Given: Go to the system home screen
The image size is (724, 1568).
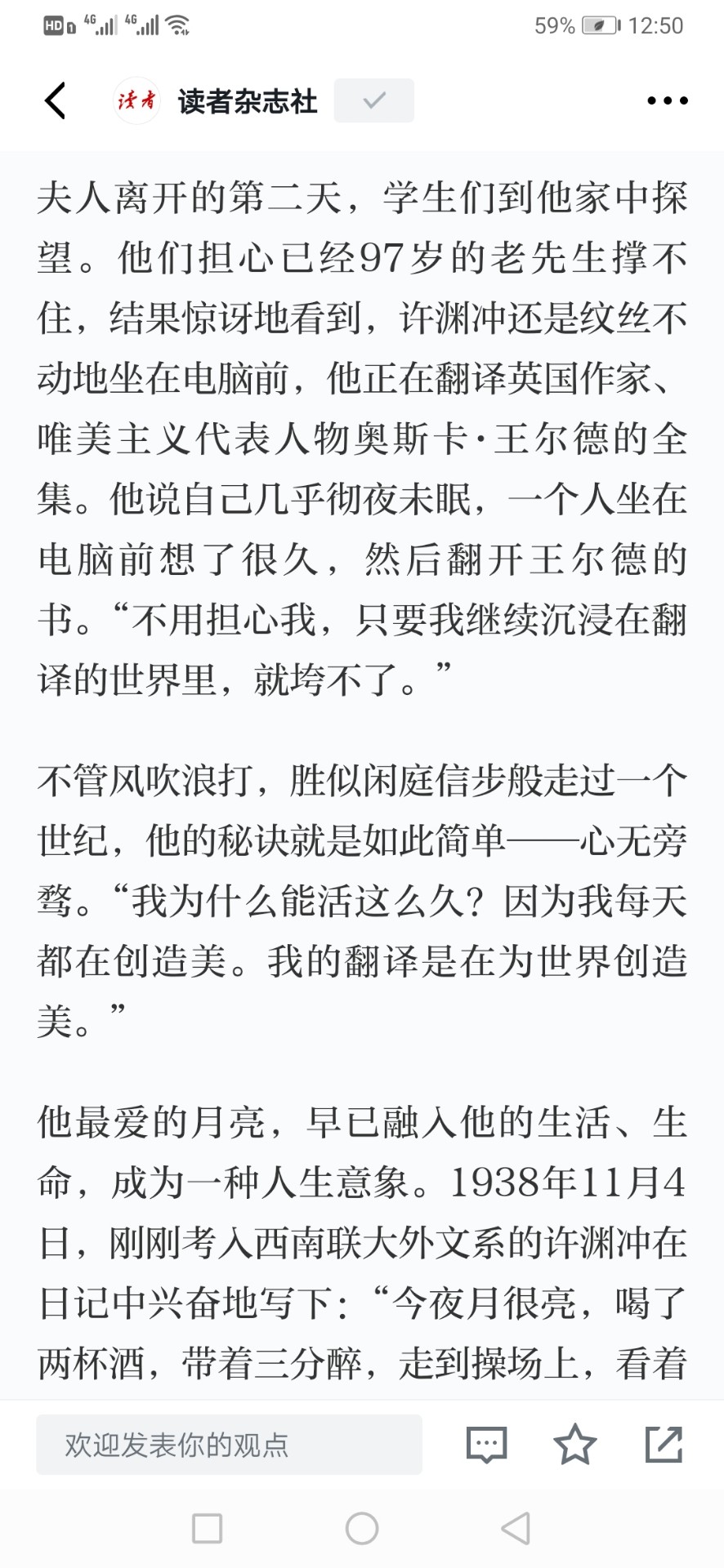Looking at the screenshot, I should point(361,1528).
